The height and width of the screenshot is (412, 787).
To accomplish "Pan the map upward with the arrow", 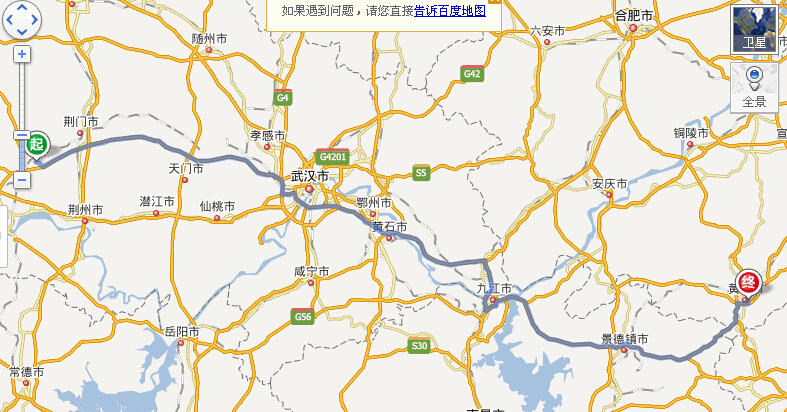I will [21, 7].
